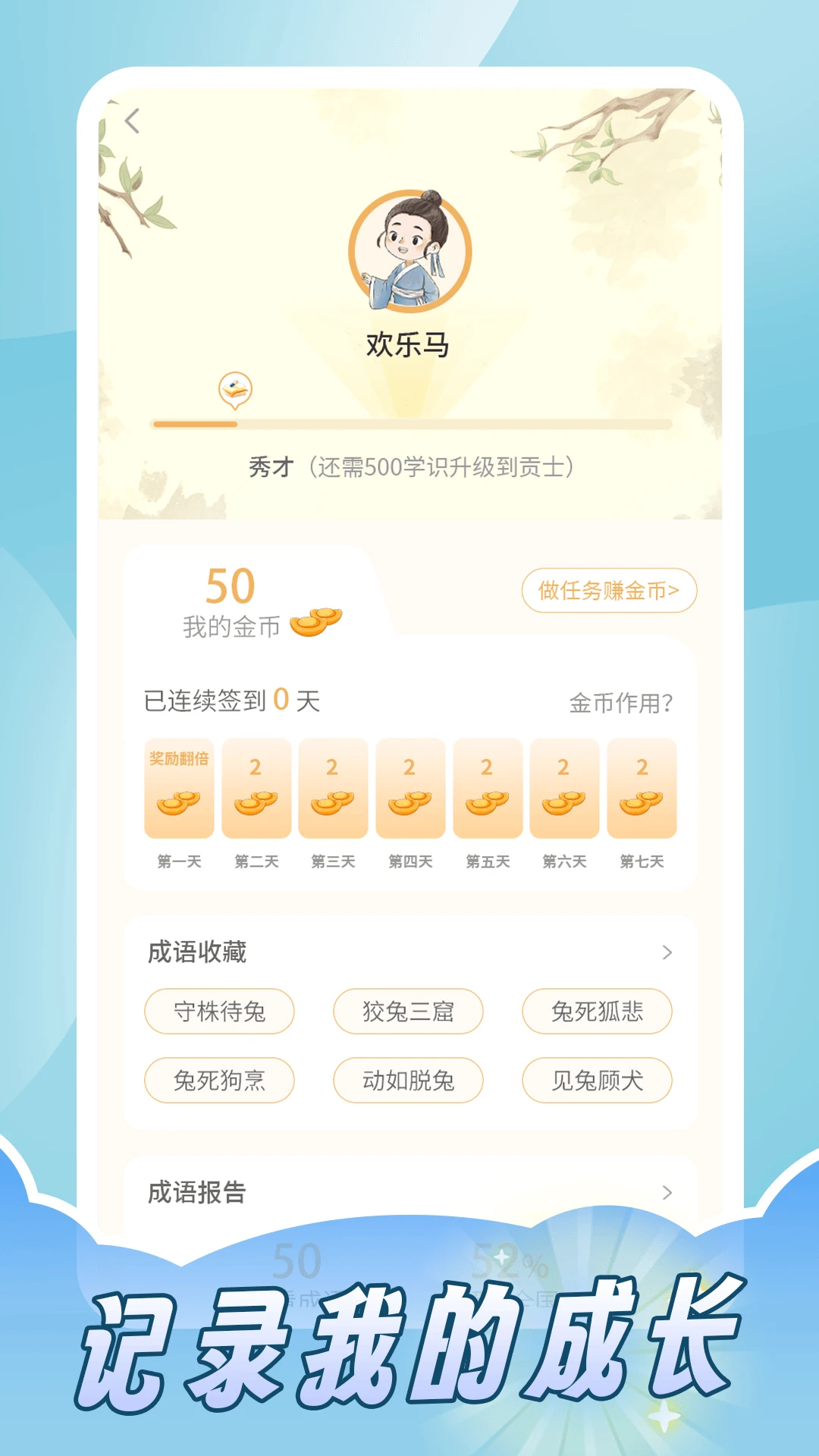The width and height of the screenshot is (819, 1456).
Task: Tap the ingot marker above the level progress bar
Action: click(235, 388)
